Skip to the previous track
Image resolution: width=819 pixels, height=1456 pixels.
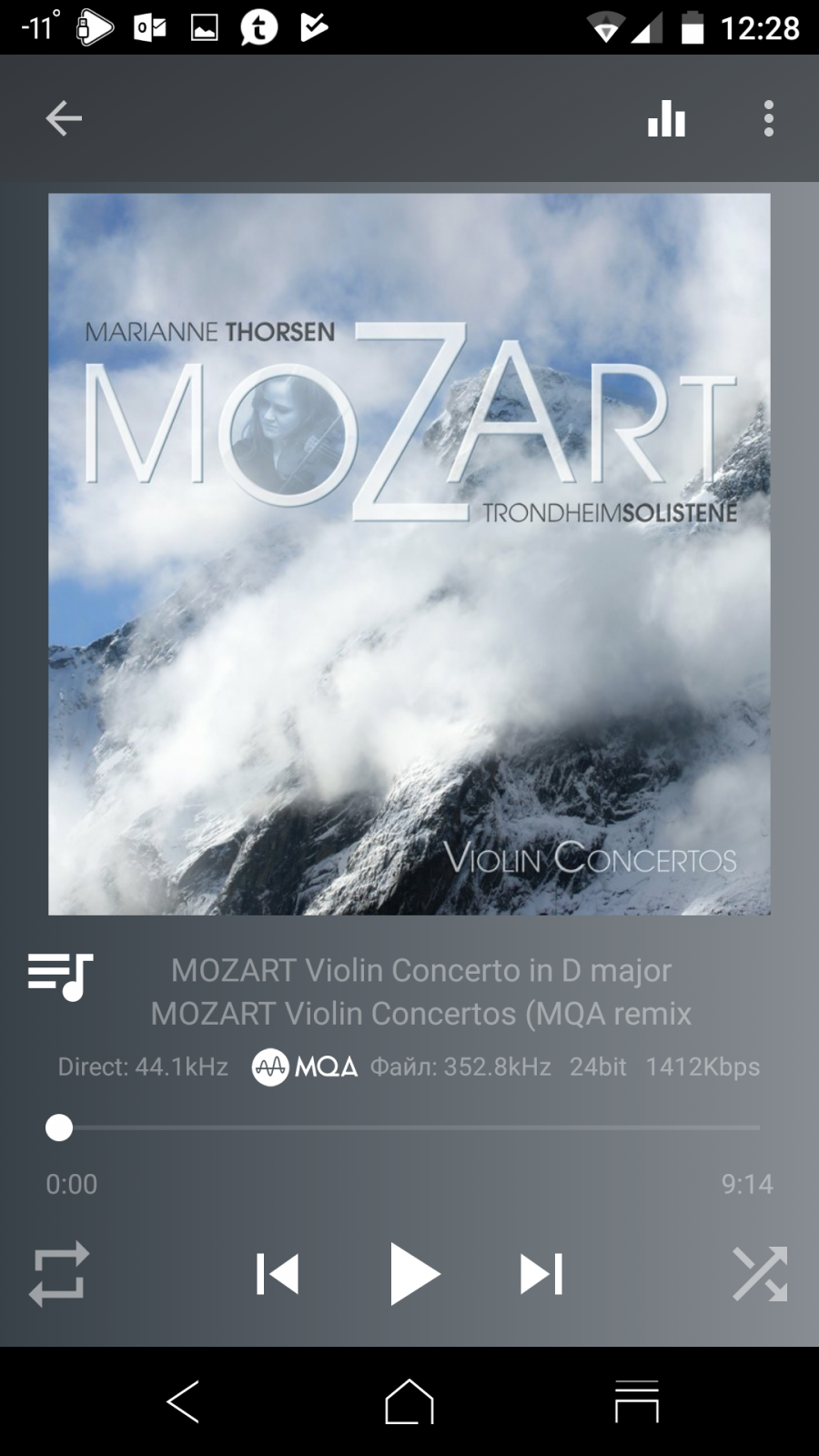point(278,1274)
